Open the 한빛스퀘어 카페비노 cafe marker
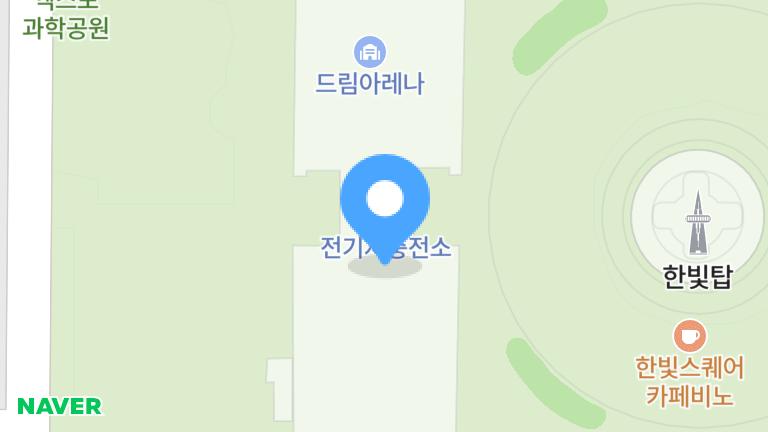Viewport: 768px width, 432px height. point(689,336)
